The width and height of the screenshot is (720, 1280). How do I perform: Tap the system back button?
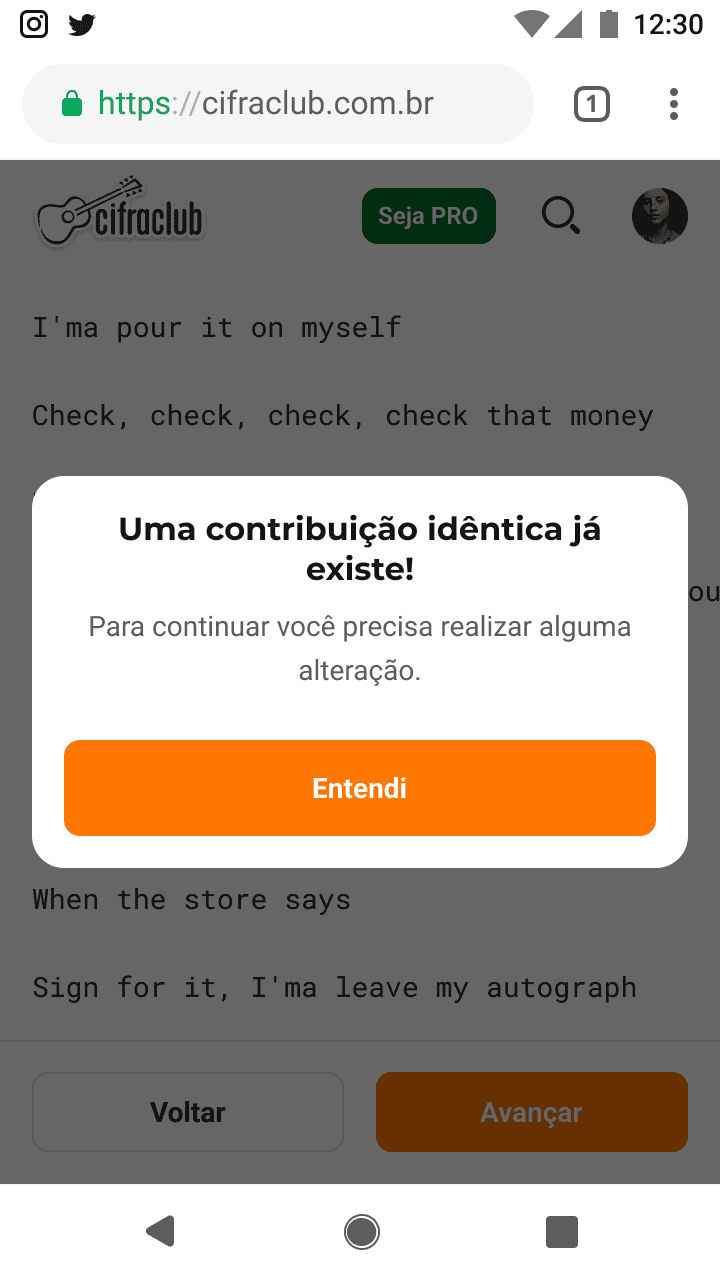pyautogui.click(x=160, y=1232)
